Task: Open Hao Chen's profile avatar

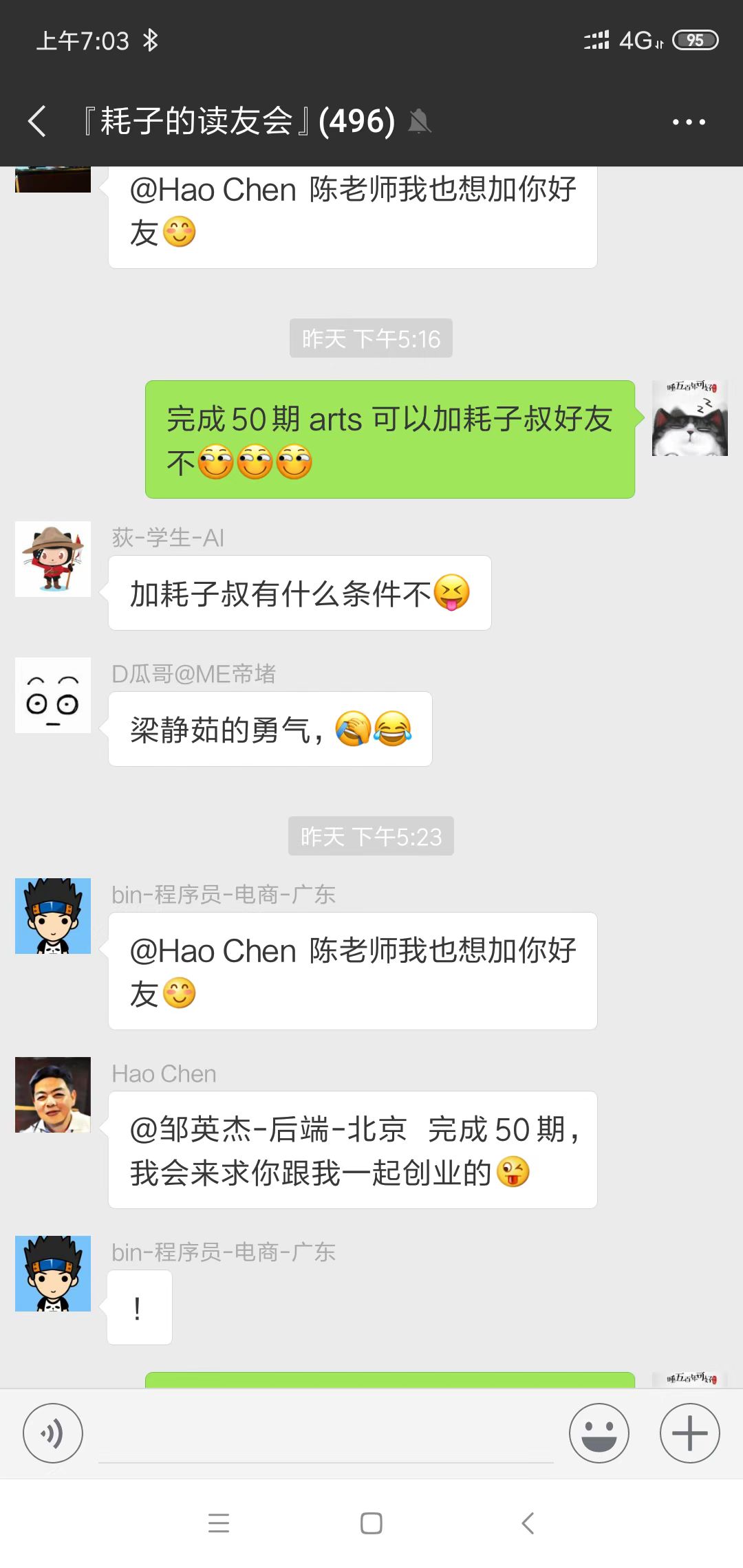Action: pyautogui.click(x=53, y=1095)
